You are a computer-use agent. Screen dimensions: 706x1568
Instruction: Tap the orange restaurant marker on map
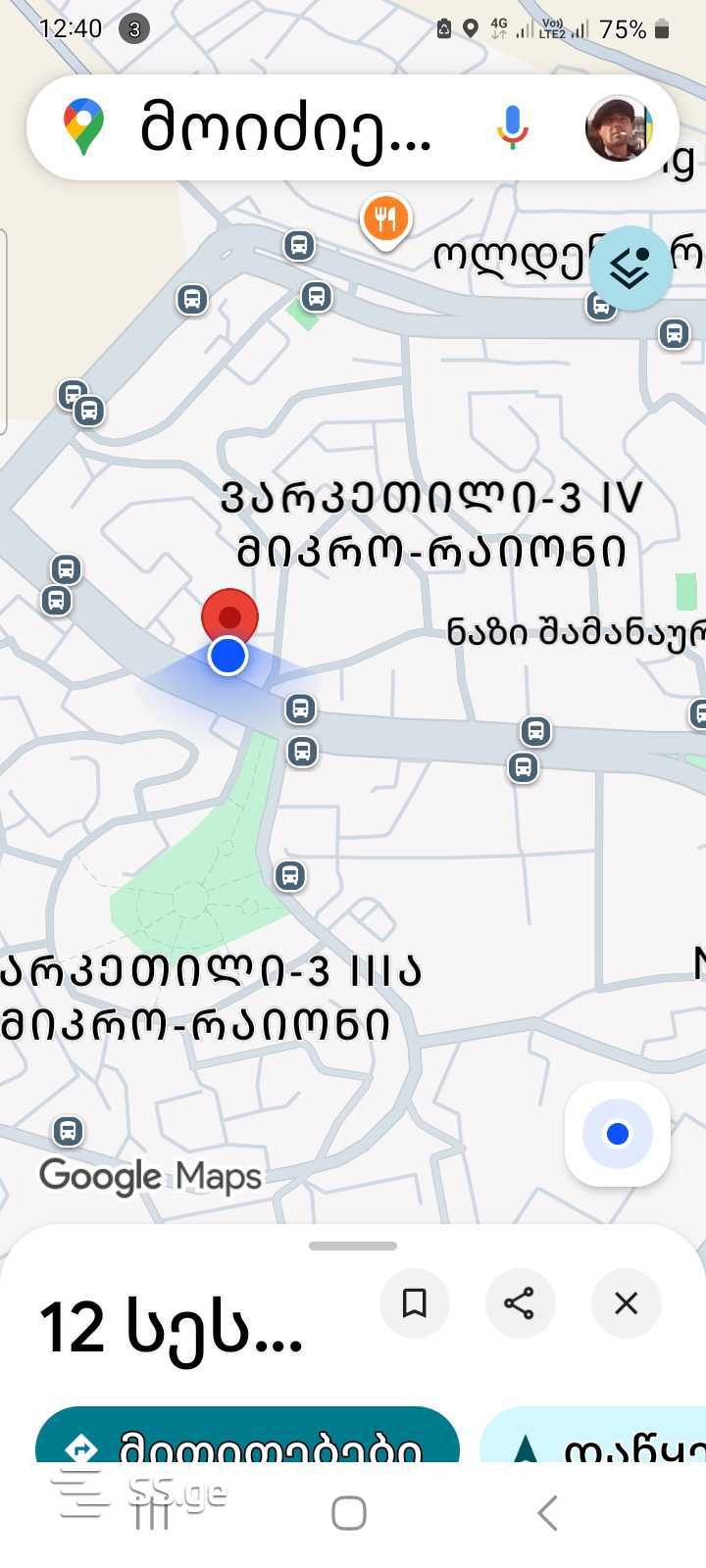coord(386,220)
